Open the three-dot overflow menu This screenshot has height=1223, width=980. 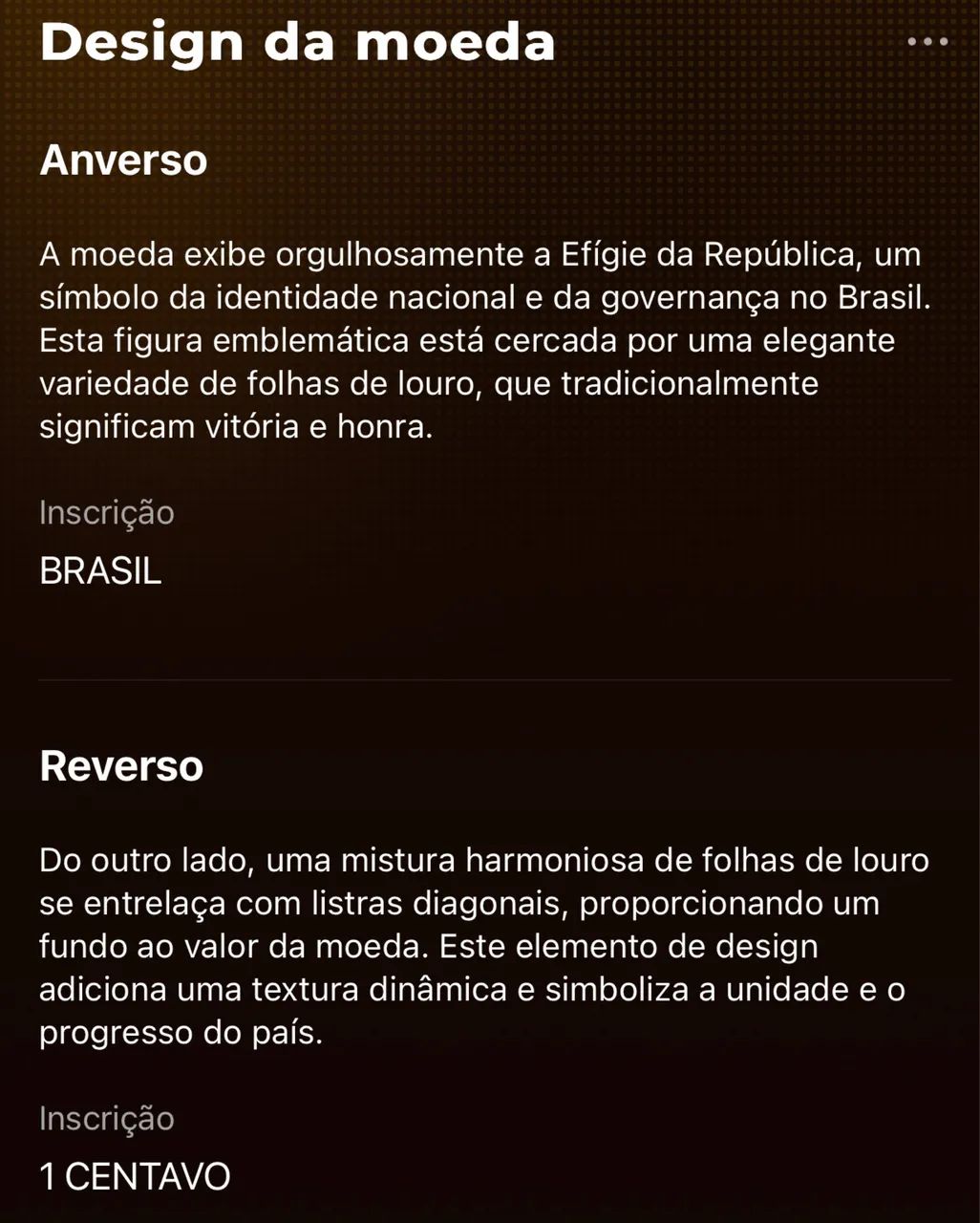[x=927, y=42]
